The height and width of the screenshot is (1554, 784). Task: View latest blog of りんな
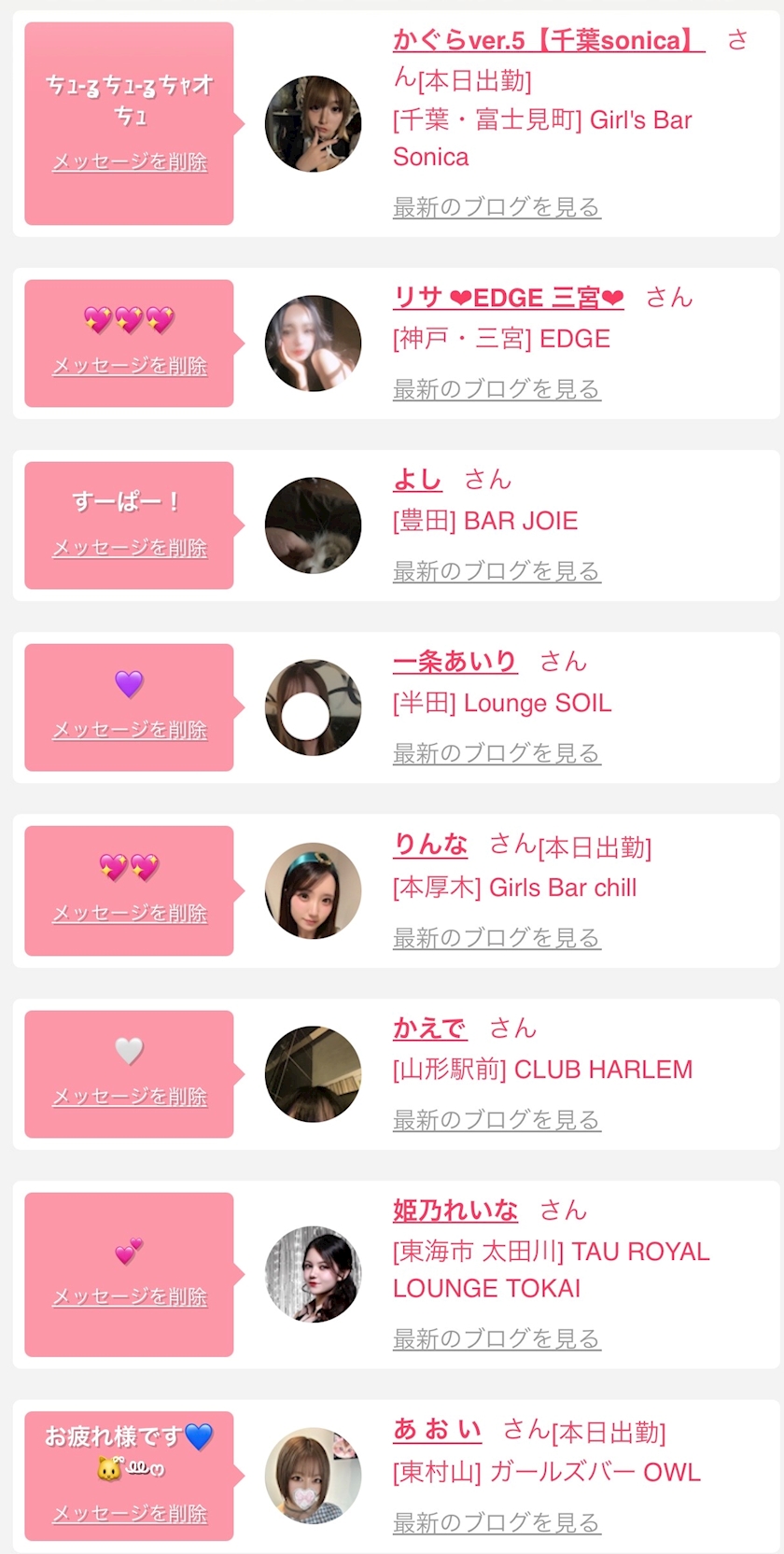pyautogui.click(x=497, y=937)
